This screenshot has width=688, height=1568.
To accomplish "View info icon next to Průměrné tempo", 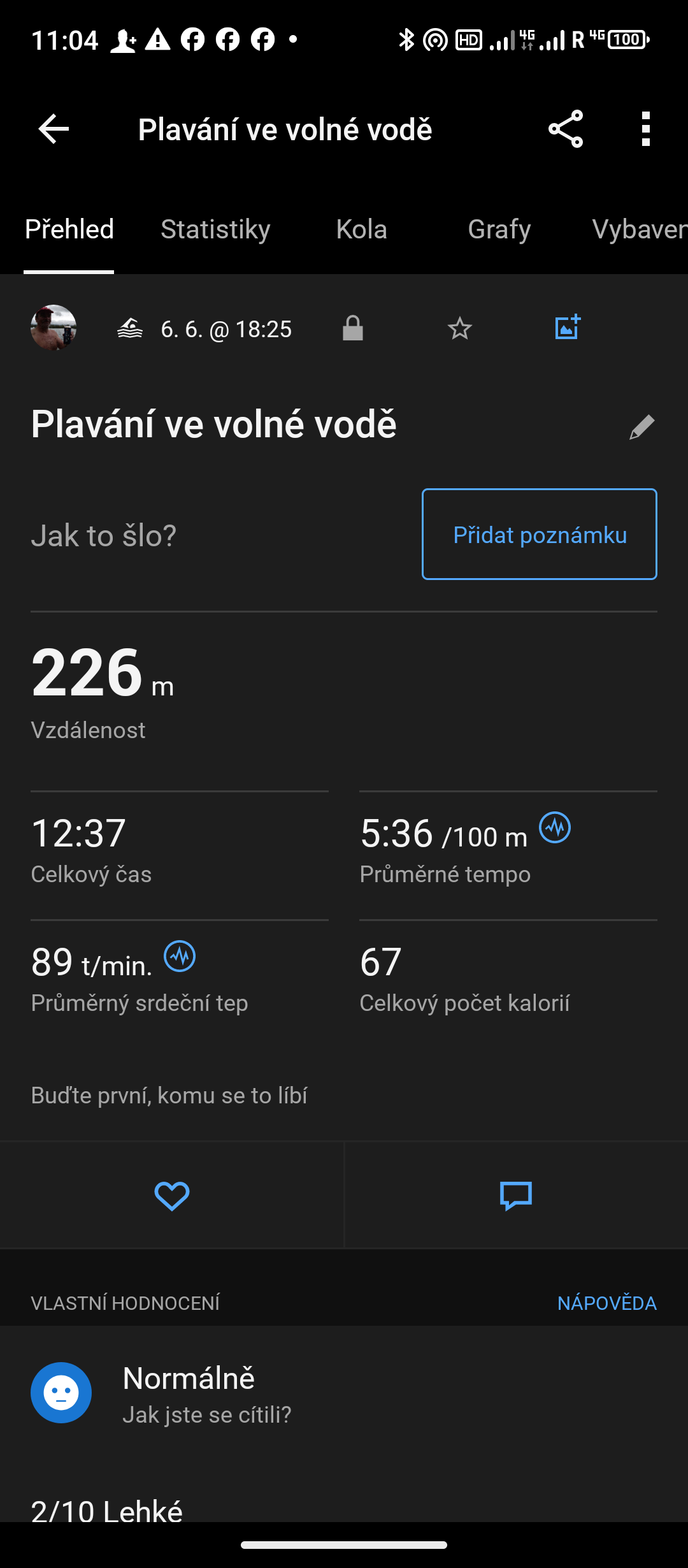I will pyautogui.click(x=555, y=828).
